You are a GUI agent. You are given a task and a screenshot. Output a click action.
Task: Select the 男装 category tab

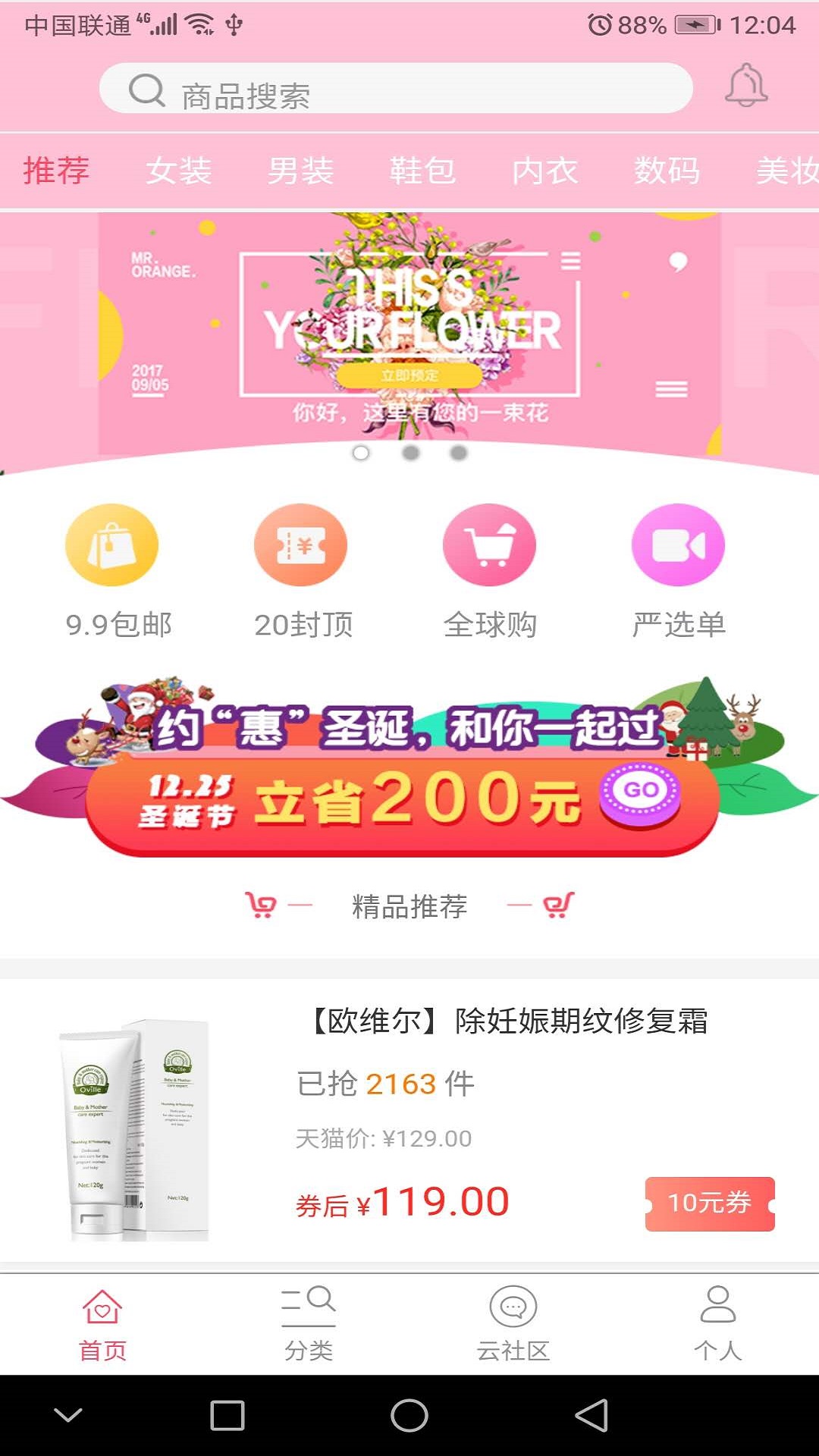coord(300,171)
